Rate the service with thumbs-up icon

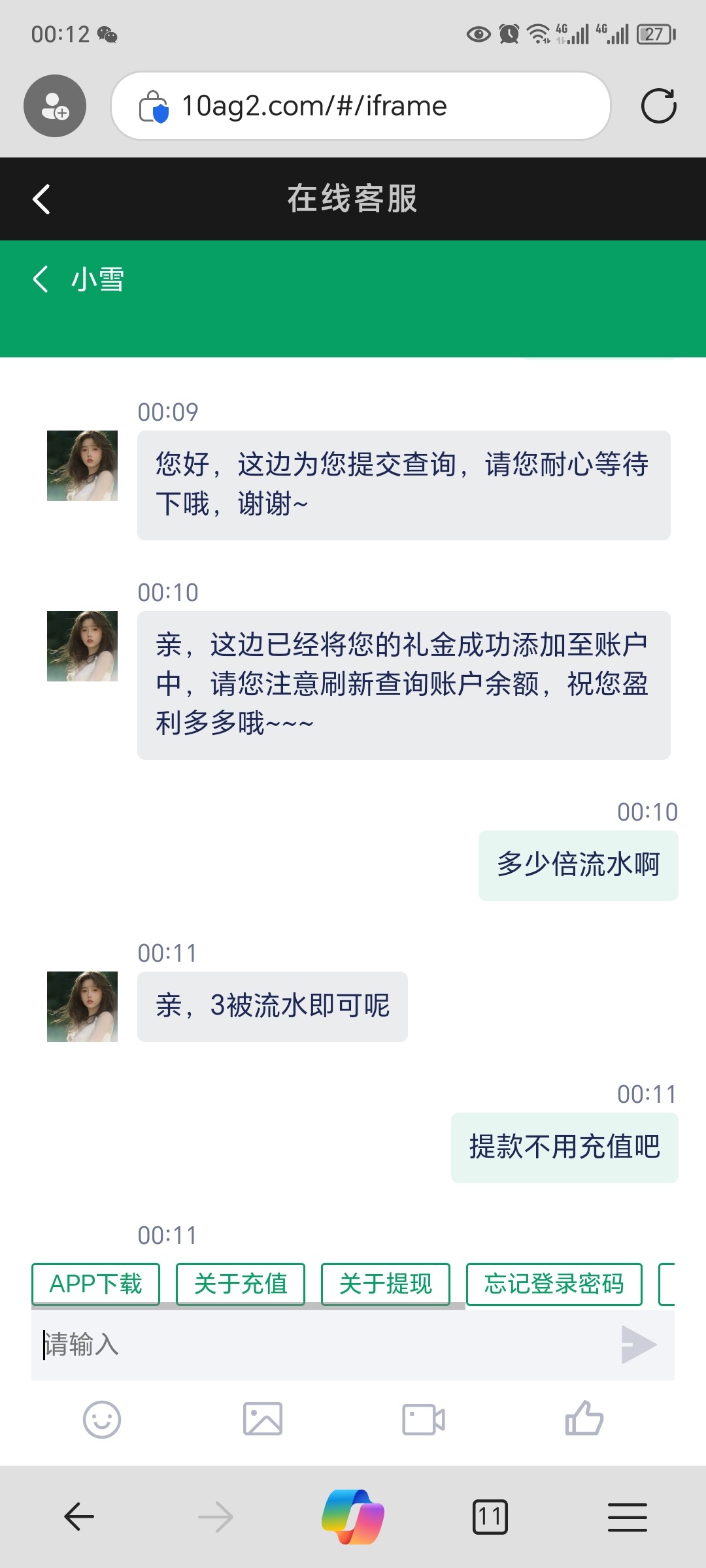pos(584,1419)
